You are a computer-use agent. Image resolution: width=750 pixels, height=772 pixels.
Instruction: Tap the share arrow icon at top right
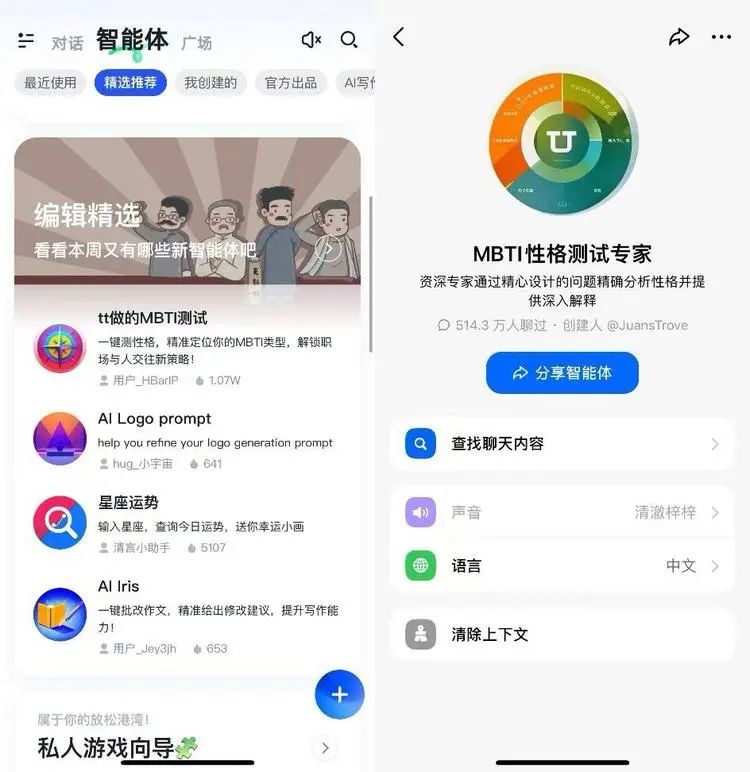click(x=679, y=36)
